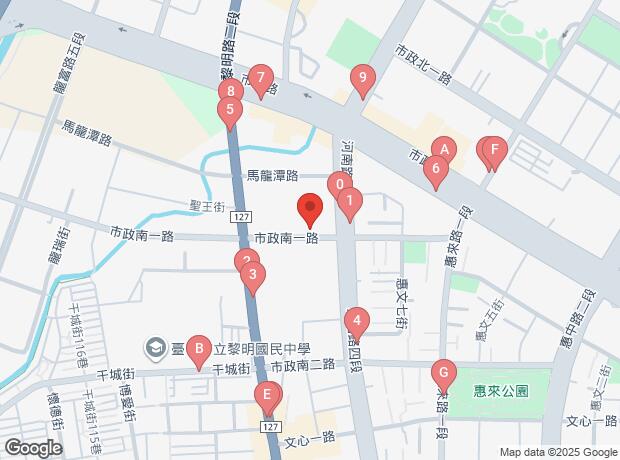Tap the map marker labeled 9
The width and height of the screenshot is (620, 460).
coord(363,77)
